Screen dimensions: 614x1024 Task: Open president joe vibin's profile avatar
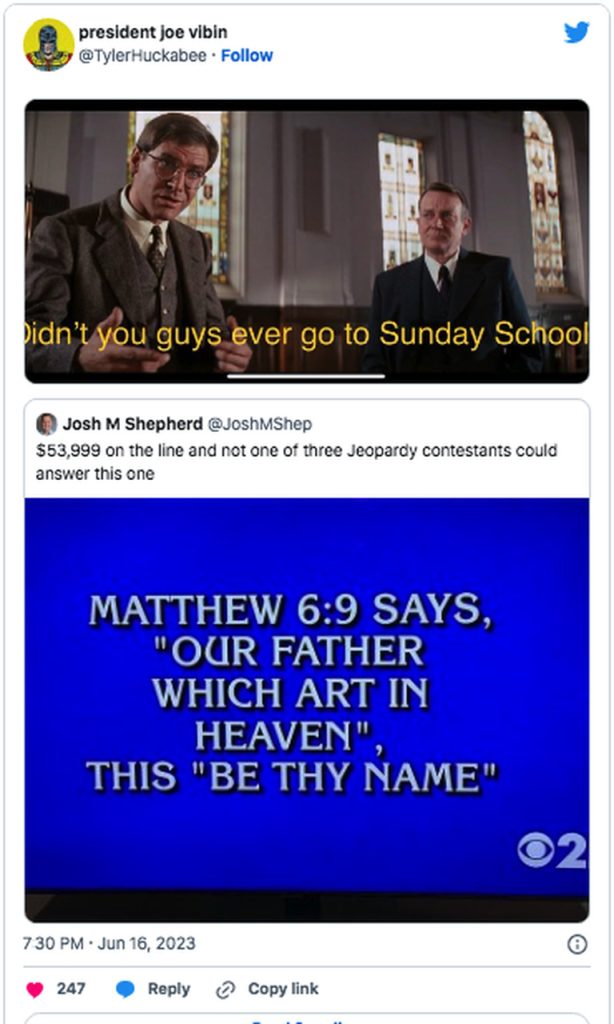pyautogui.click(x=48, y=44)
